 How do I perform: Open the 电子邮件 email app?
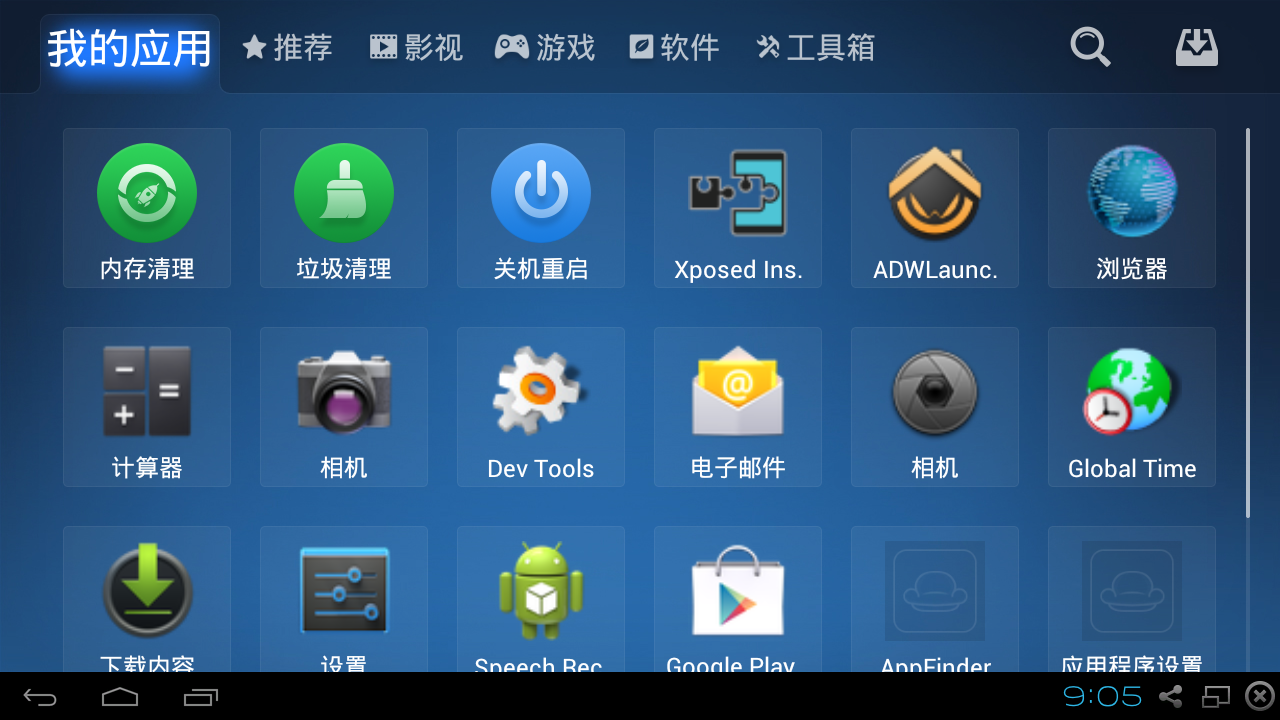738,407
